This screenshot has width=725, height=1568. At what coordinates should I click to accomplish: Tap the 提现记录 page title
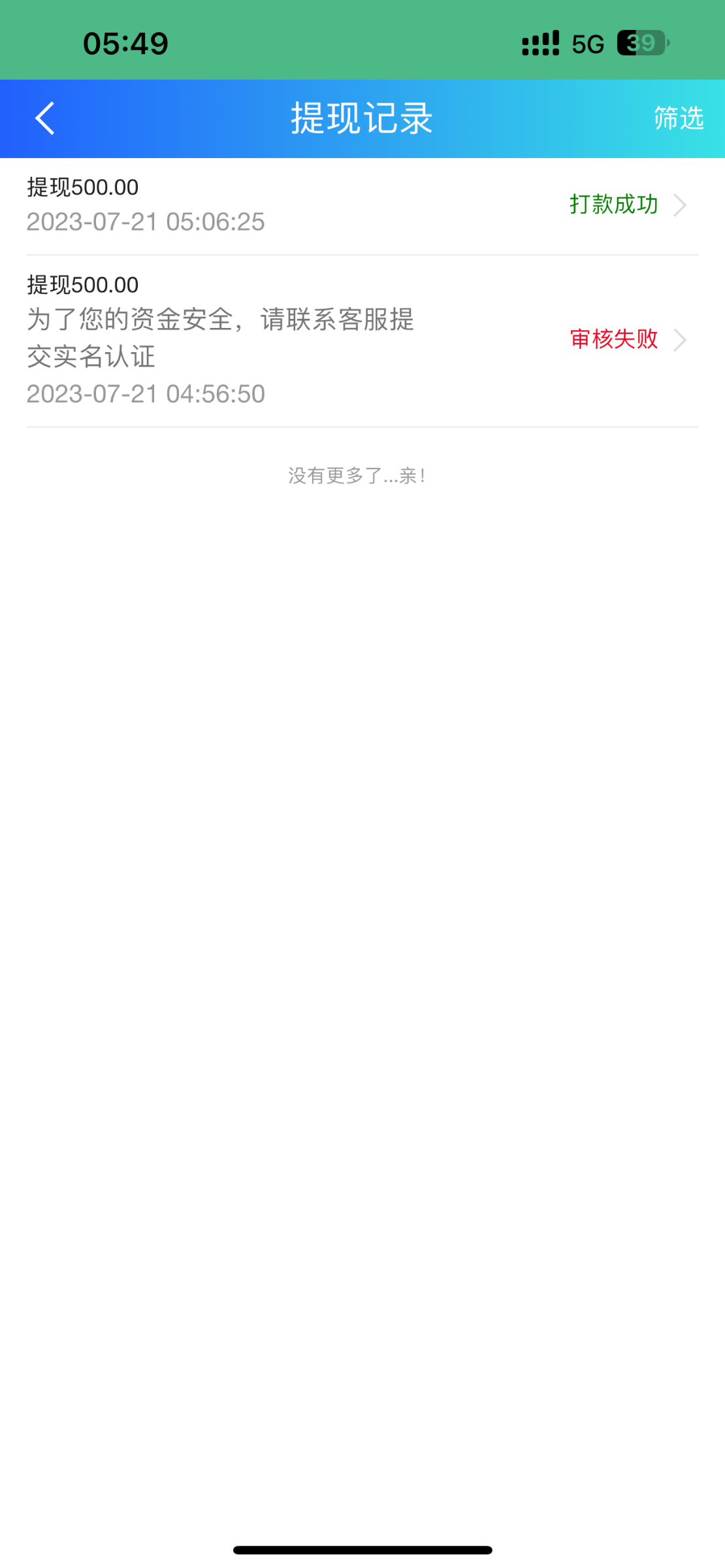click(362, 119)
